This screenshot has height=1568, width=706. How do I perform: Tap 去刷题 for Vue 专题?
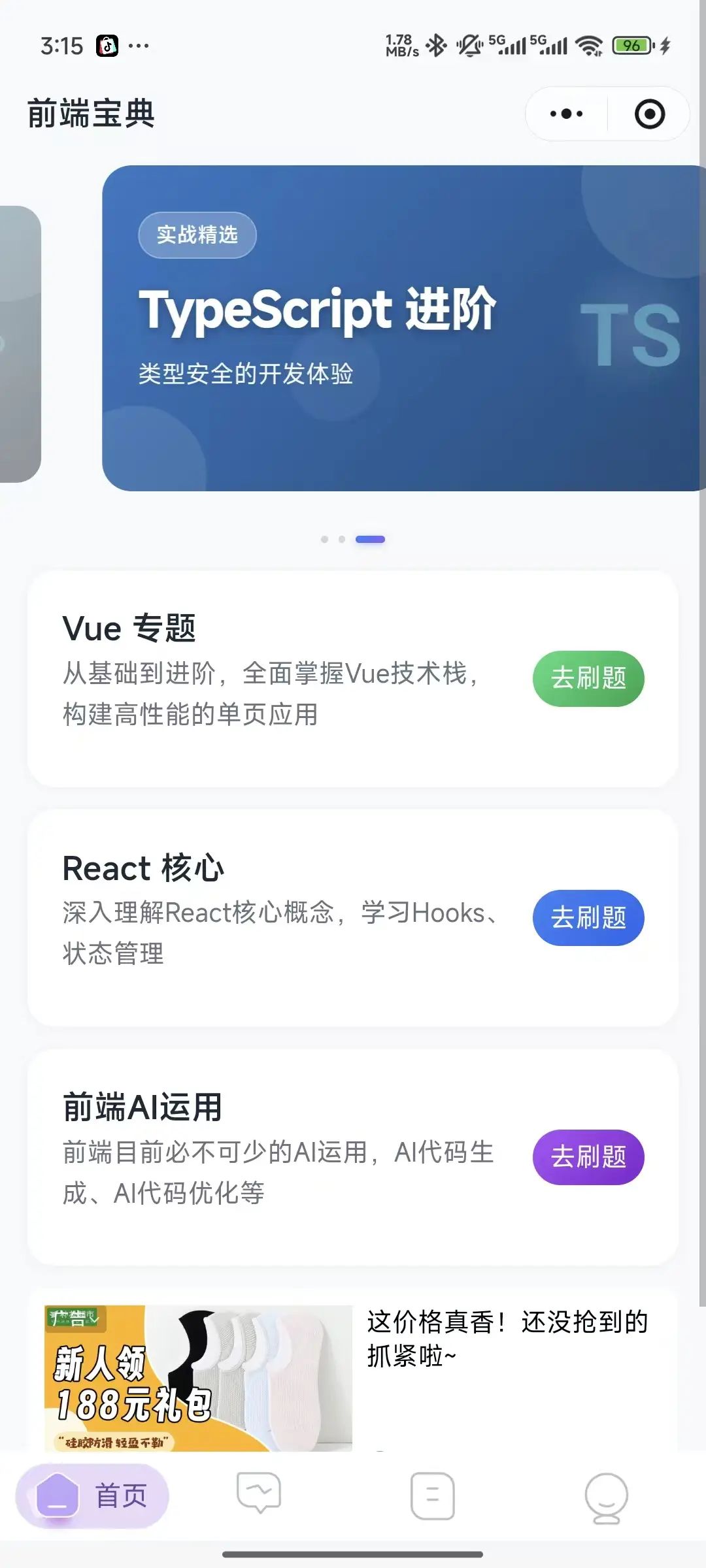coord(588,678)
